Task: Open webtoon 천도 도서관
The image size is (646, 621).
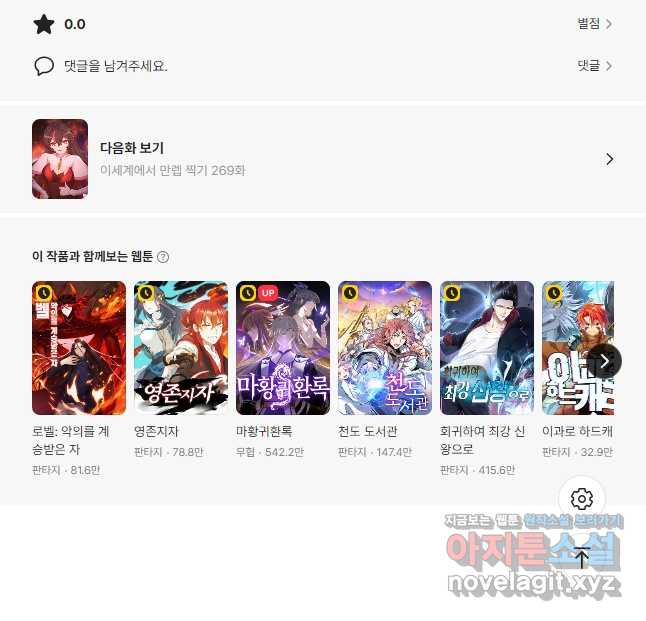Action: (x=385, y=348)
